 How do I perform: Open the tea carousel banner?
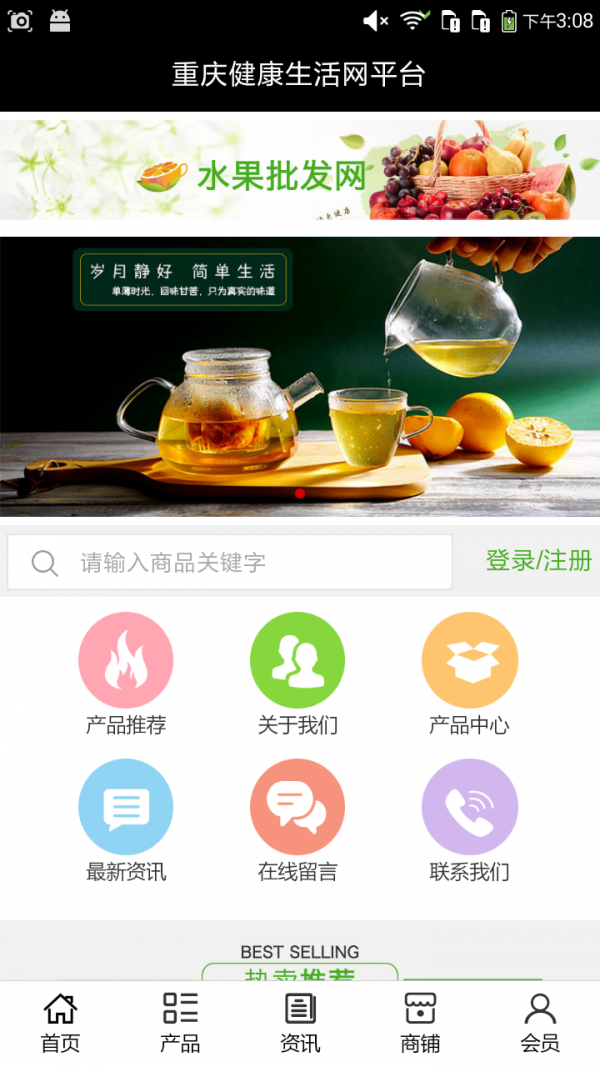click(x=300, y=375)
